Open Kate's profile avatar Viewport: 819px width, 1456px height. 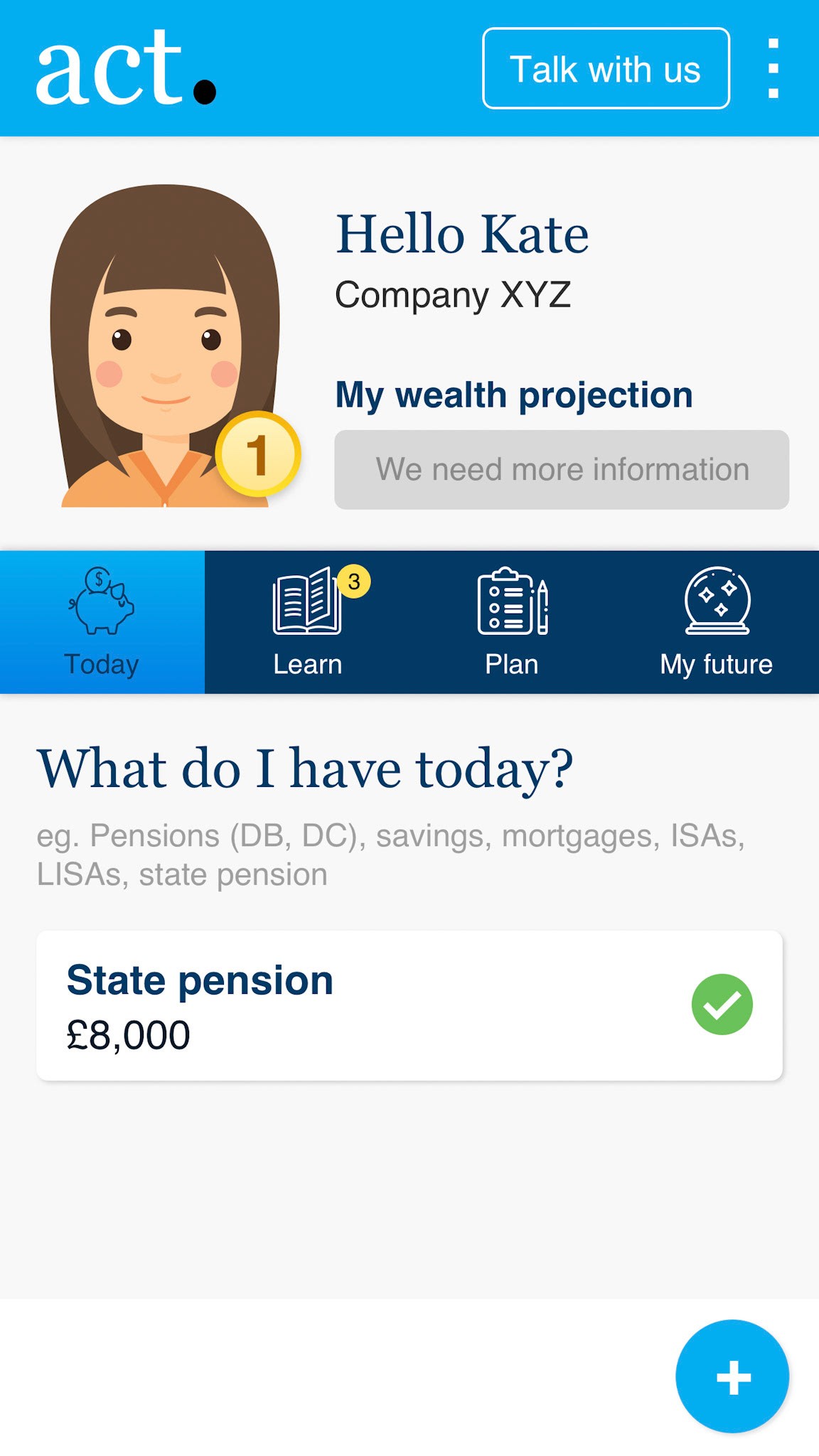166,346
